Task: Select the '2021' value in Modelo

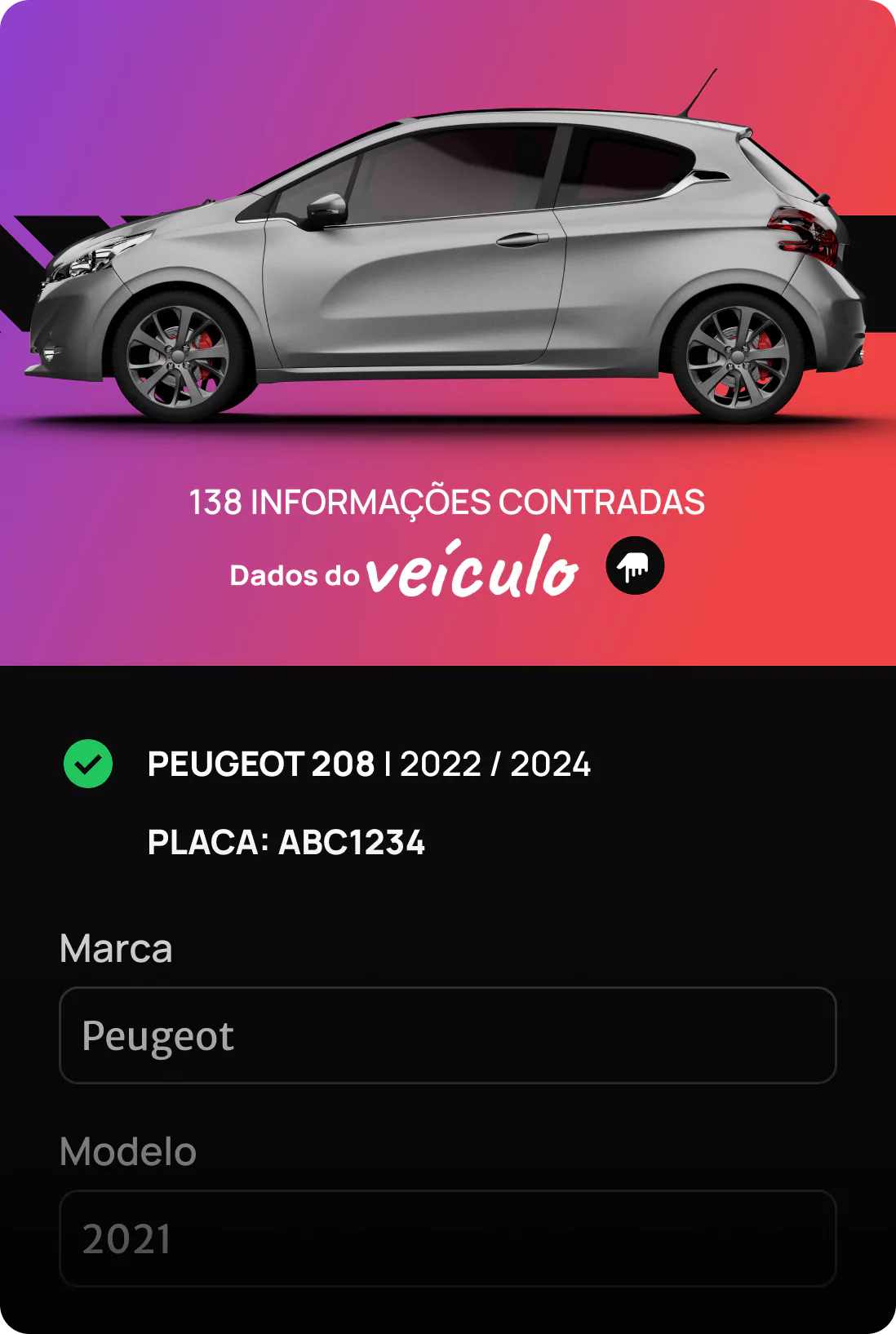Action: coord(128,1239)
